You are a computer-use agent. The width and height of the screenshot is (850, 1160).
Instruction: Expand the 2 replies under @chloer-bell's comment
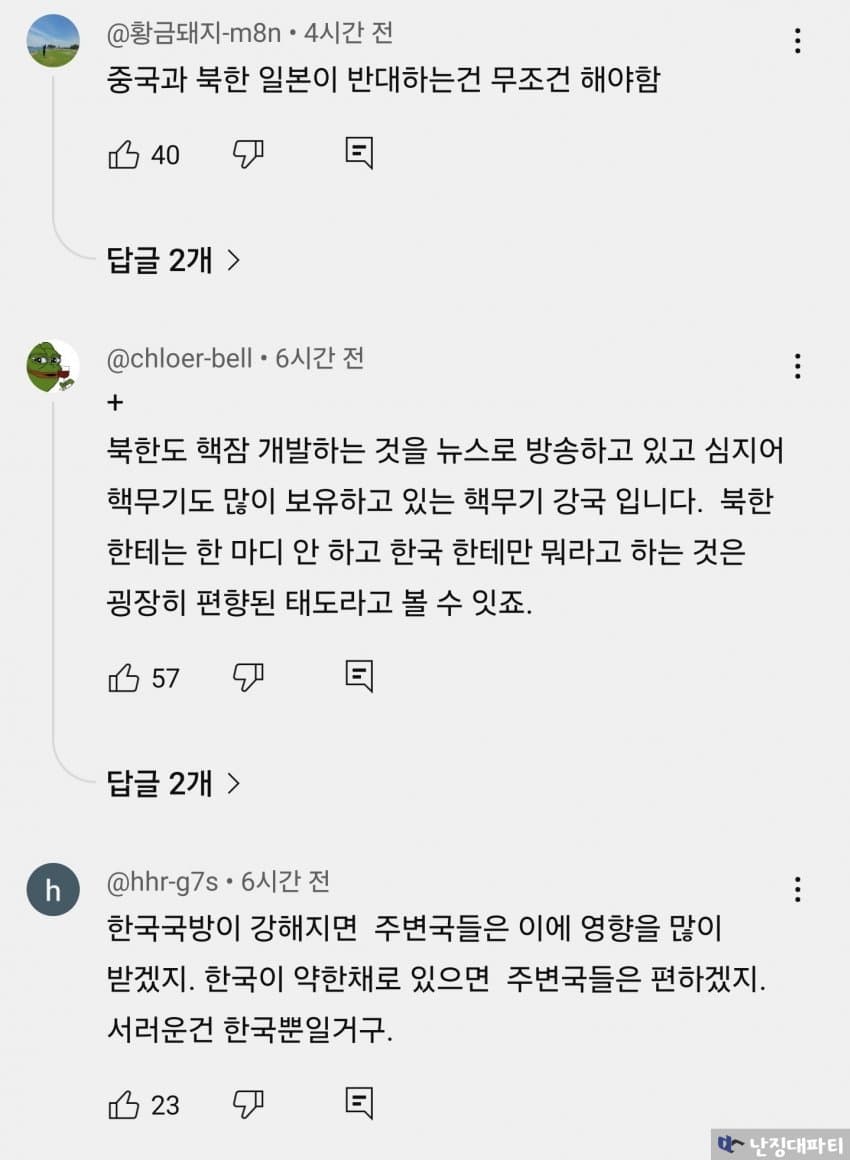point(174,783)
